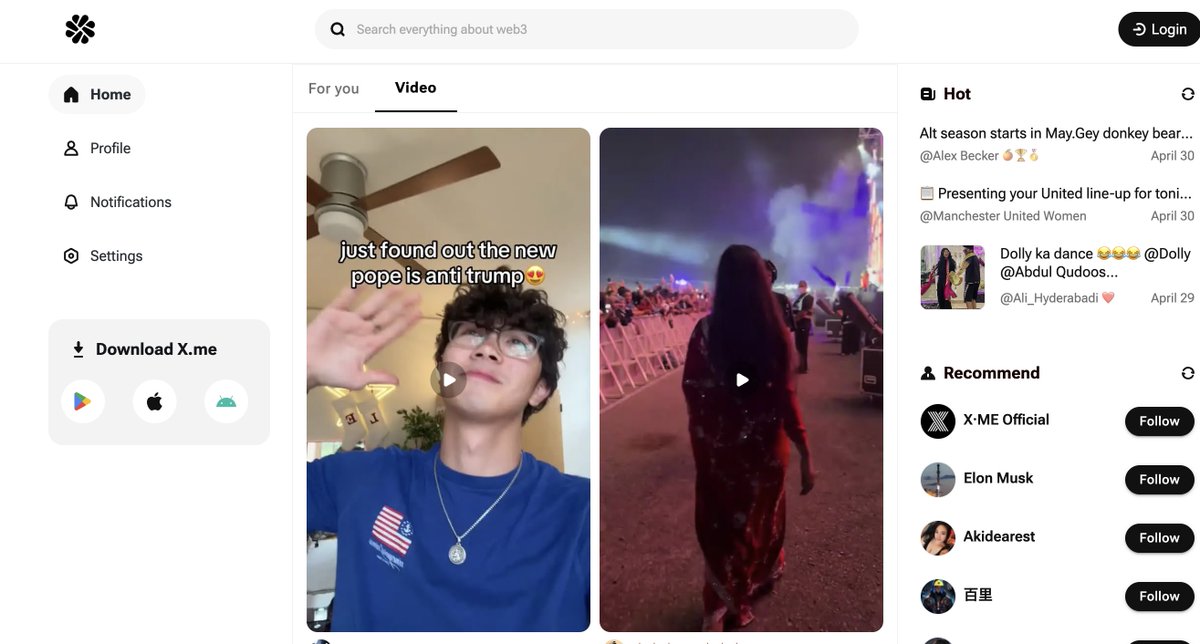Screen dimensions: 1200x644
Task: Open the Profile page
Action: pos(97,148)
